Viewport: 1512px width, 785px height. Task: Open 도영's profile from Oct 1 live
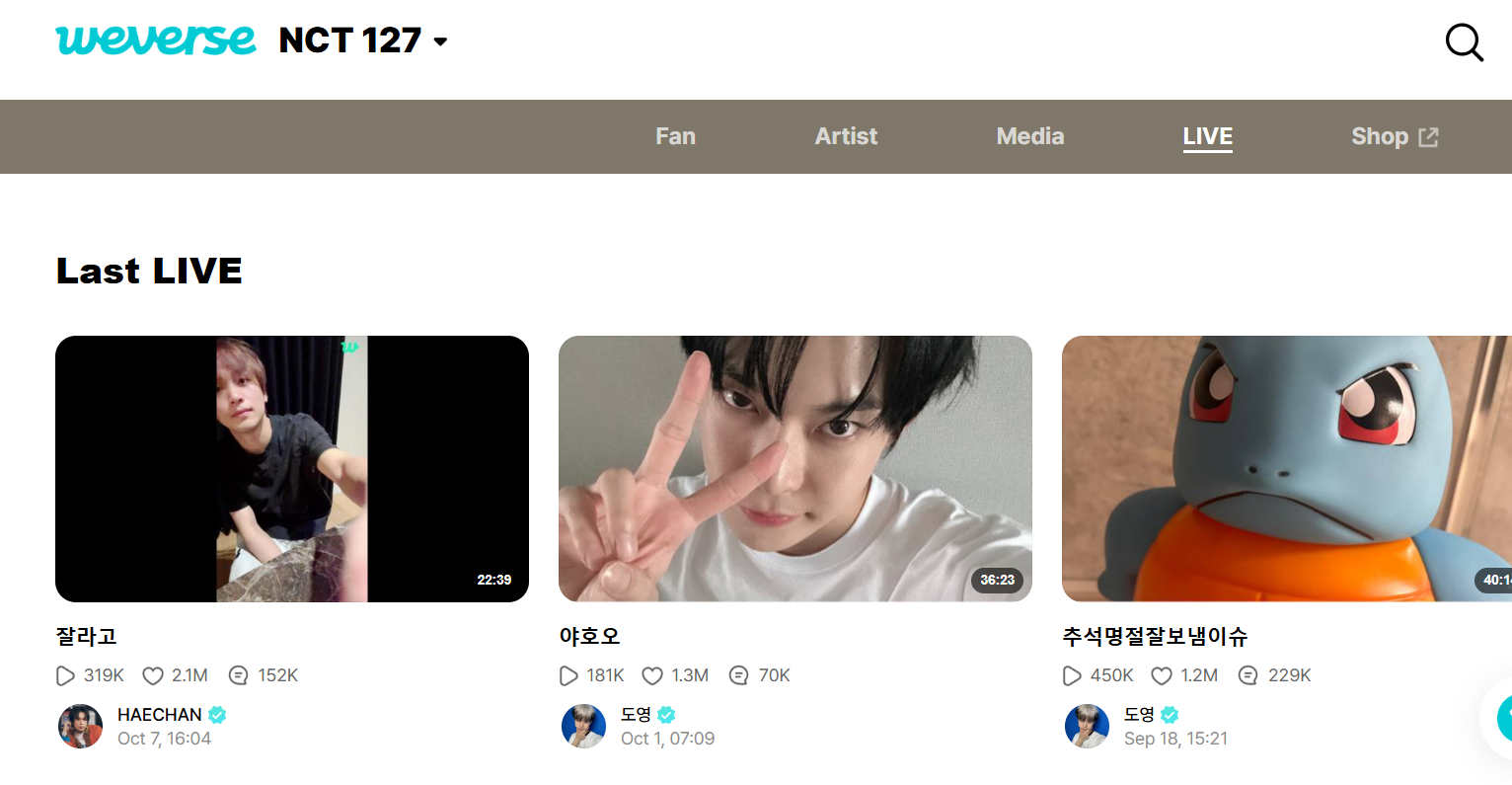pyautogui.click(x=584, y=727)
